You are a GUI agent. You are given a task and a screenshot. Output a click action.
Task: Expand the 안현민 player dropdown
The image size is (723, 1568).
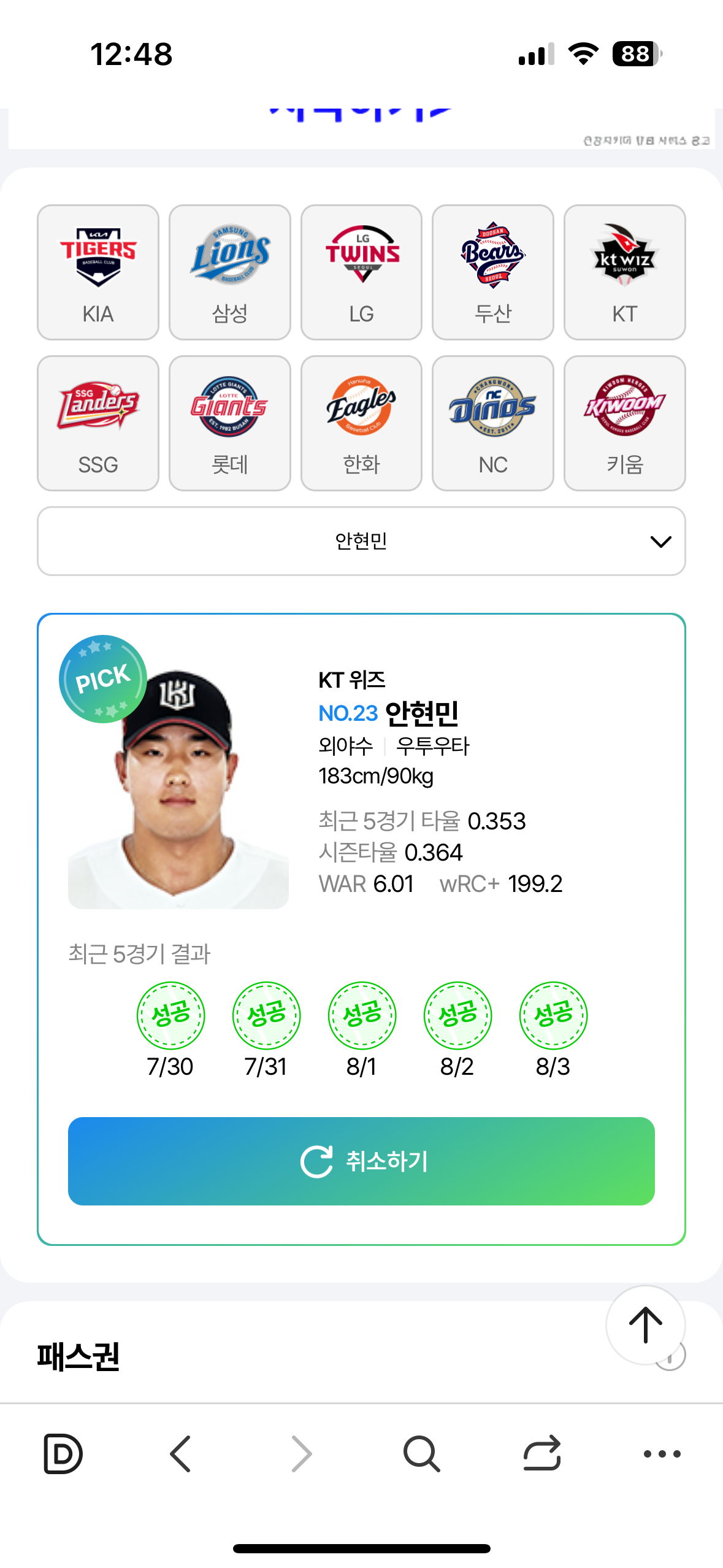point(361,541)
